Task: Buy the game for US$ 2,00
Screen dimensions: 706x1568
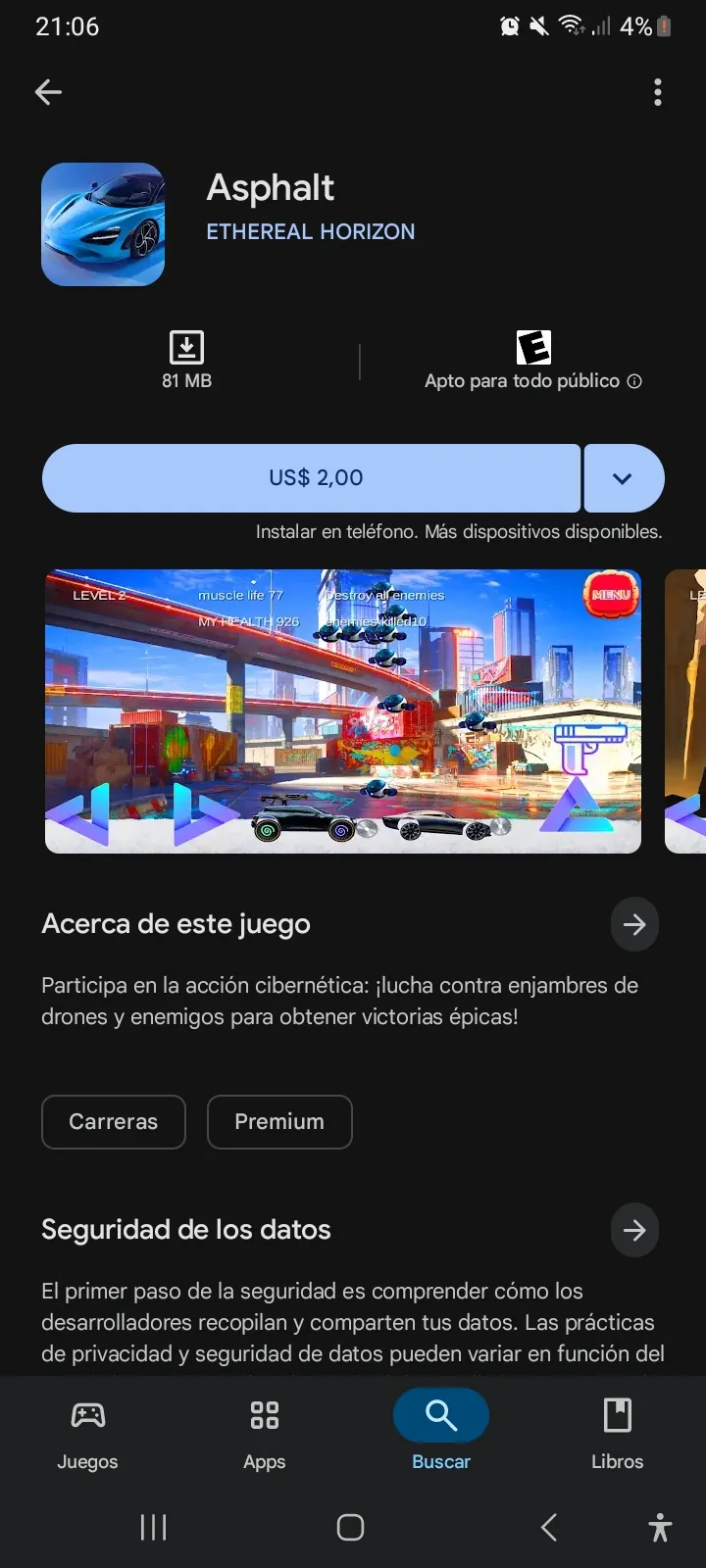Action: pyautogui.click(x=312, y=478)
